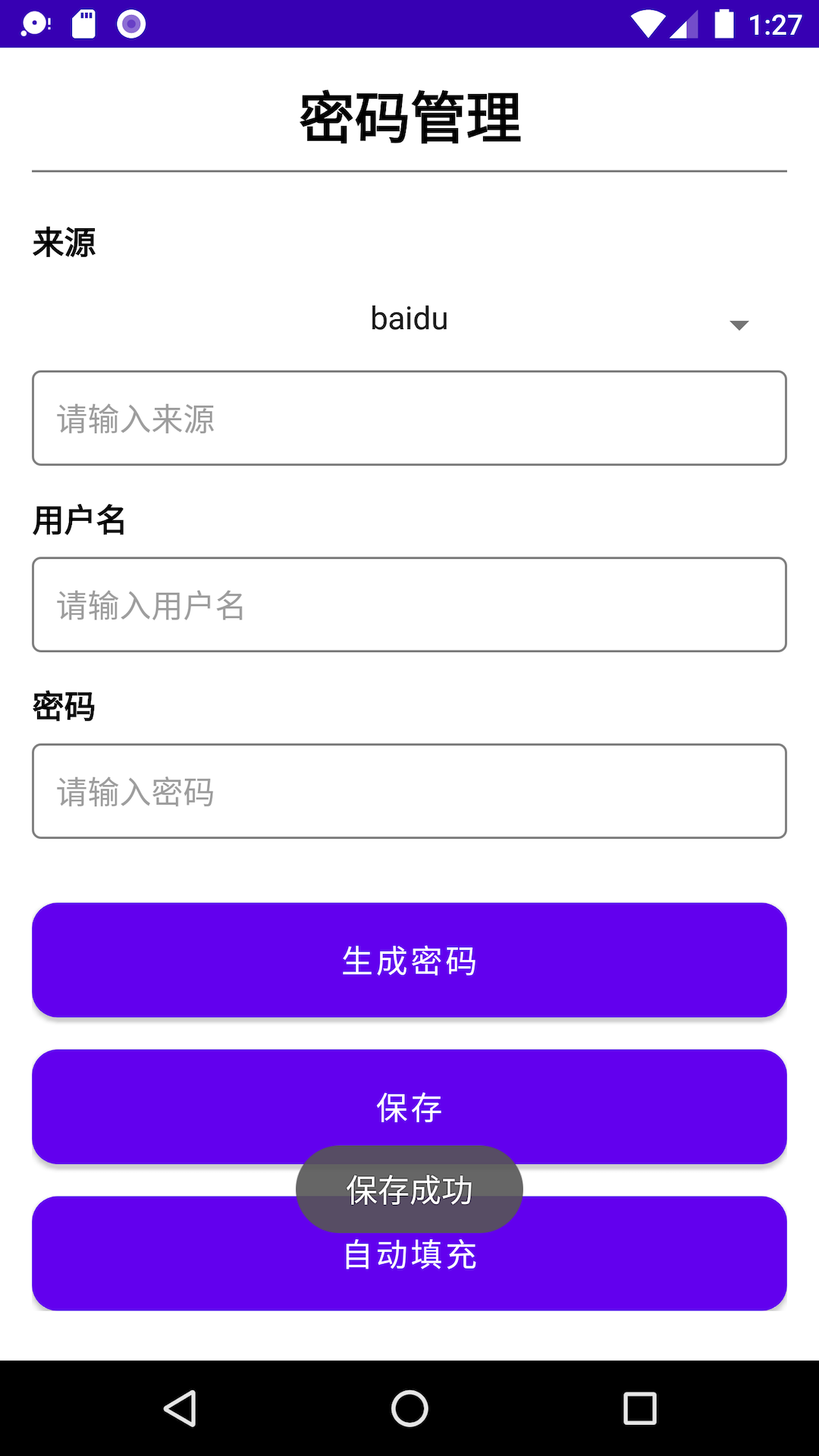This screenshot has width=819, height=1456.
Task: Select the SD card notification icon
Action: tap(82, 24)
